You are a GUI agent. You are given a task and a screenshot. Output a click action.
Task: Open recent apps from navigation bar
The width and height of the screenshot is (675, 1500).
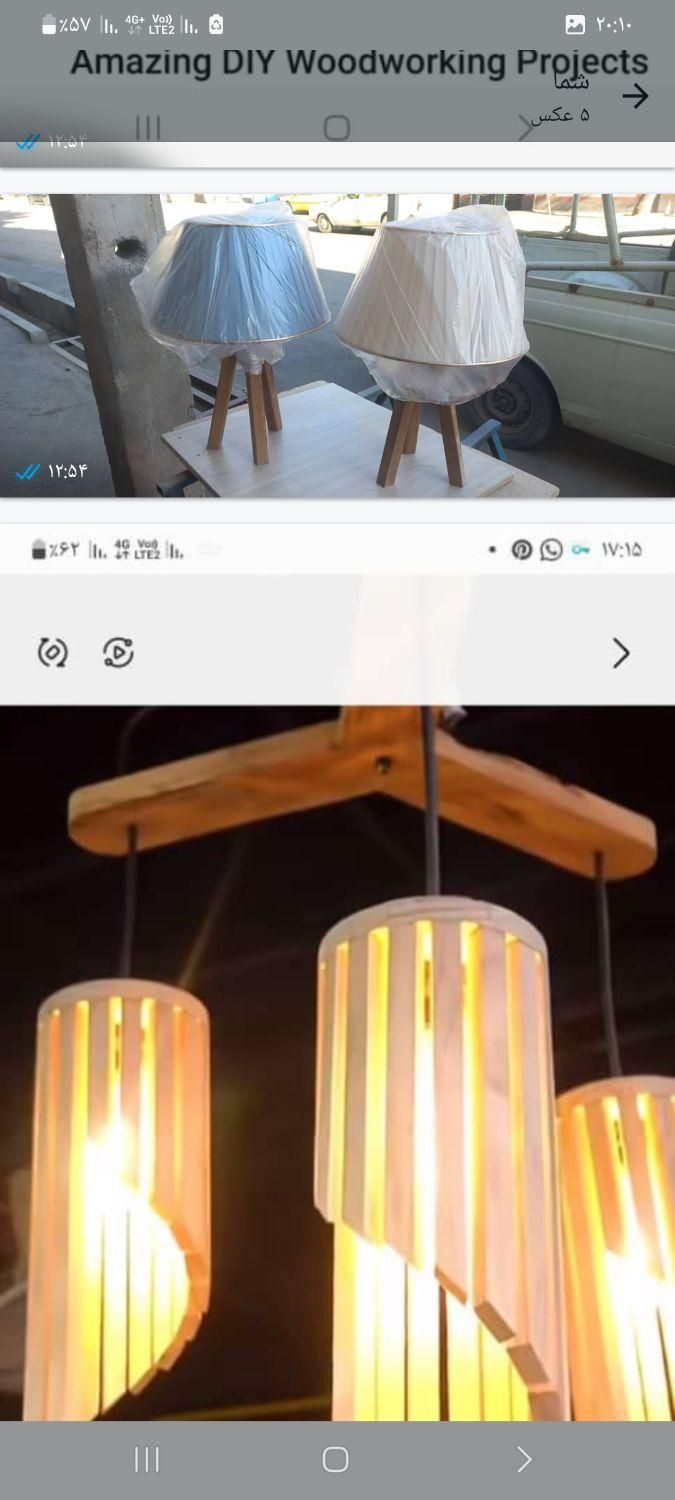(147, 1459)
